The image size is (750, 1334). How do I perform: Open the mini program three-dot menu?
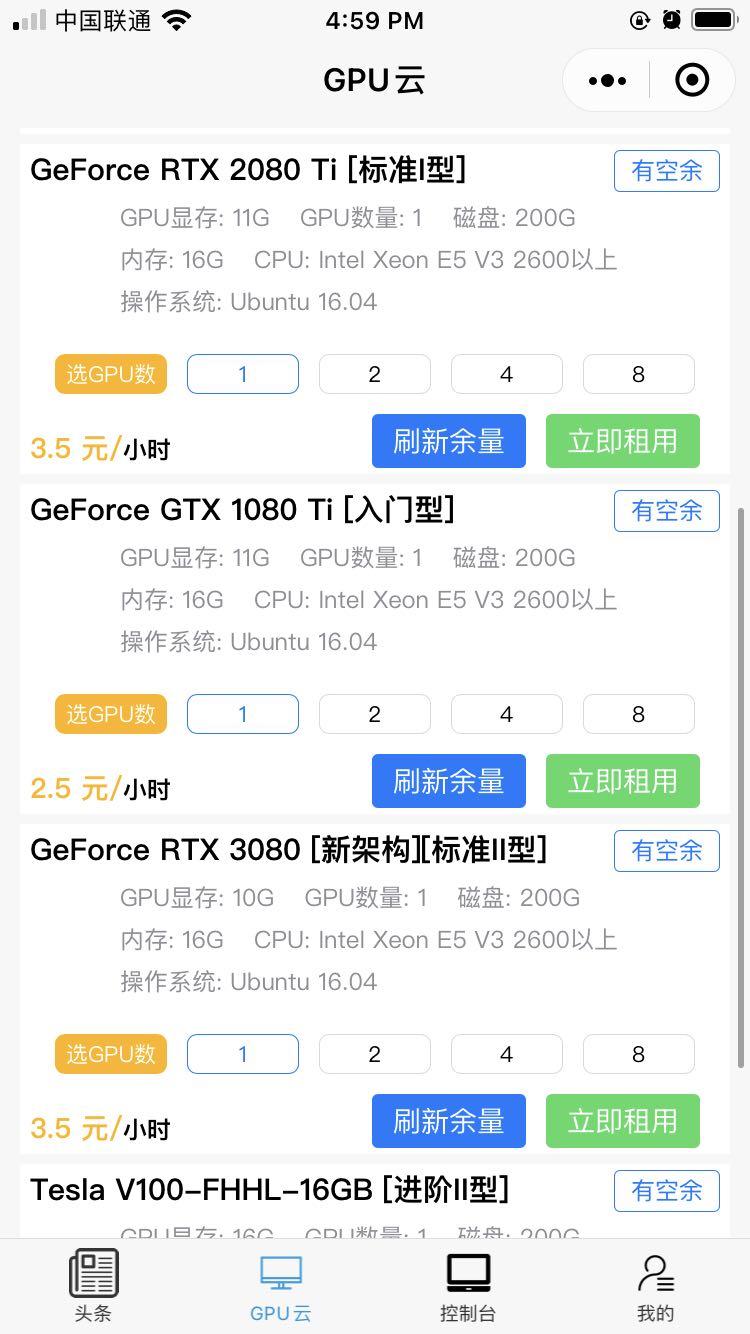click(608, 81)
